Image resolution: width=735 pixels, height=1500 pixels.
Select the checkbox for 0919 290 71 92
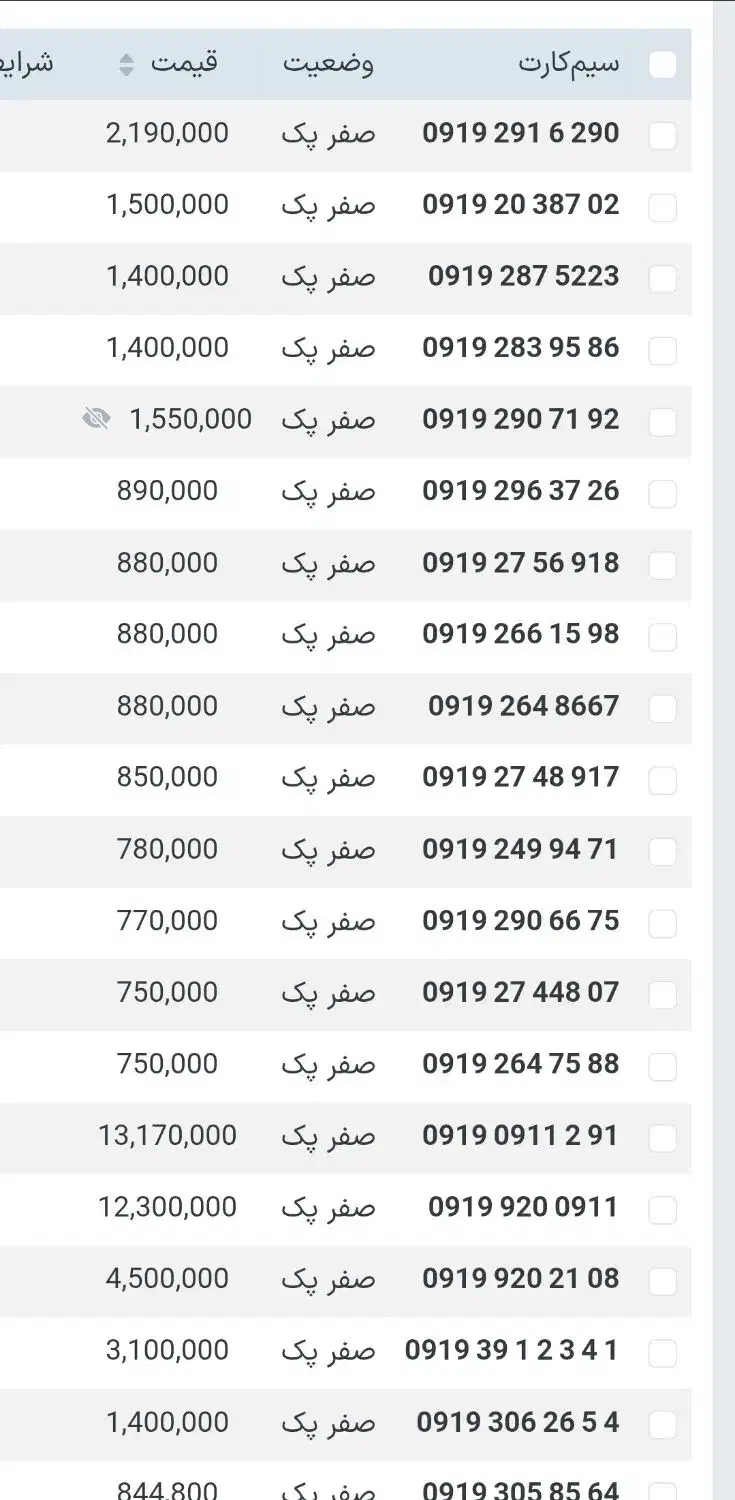click(x=662, y=422)
